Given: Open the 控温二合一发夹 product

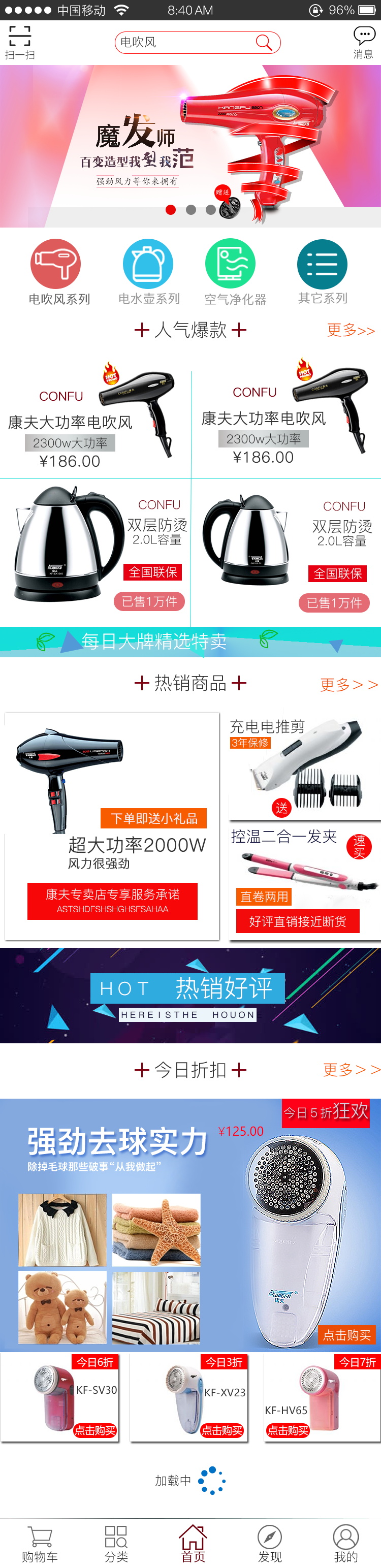Looking at the screenshot, I should [x=304, y=880].
